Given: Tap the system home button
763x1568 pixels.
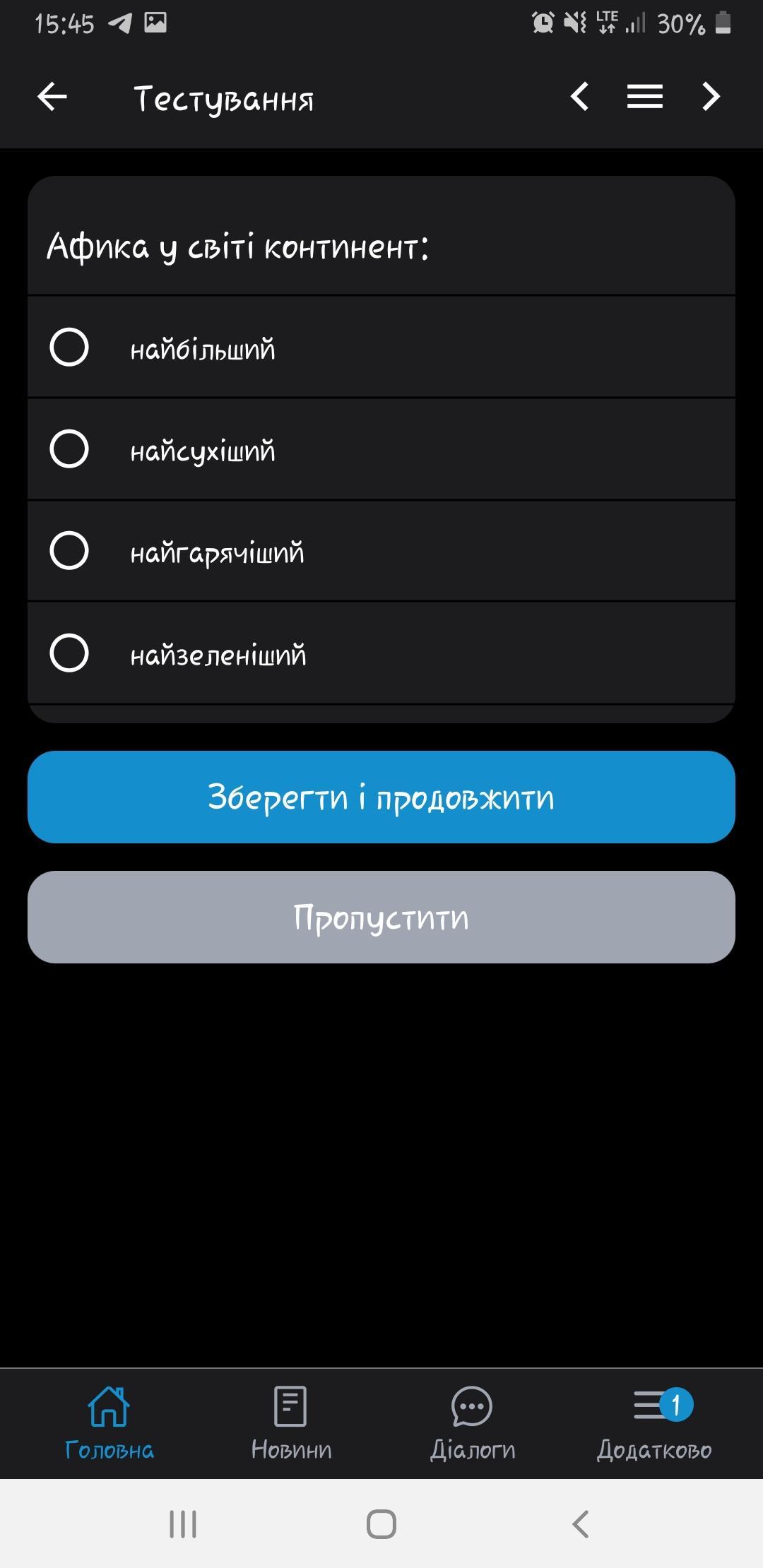Looking at the screenshot, I should pyautogui.click(x=381, y=1524).
